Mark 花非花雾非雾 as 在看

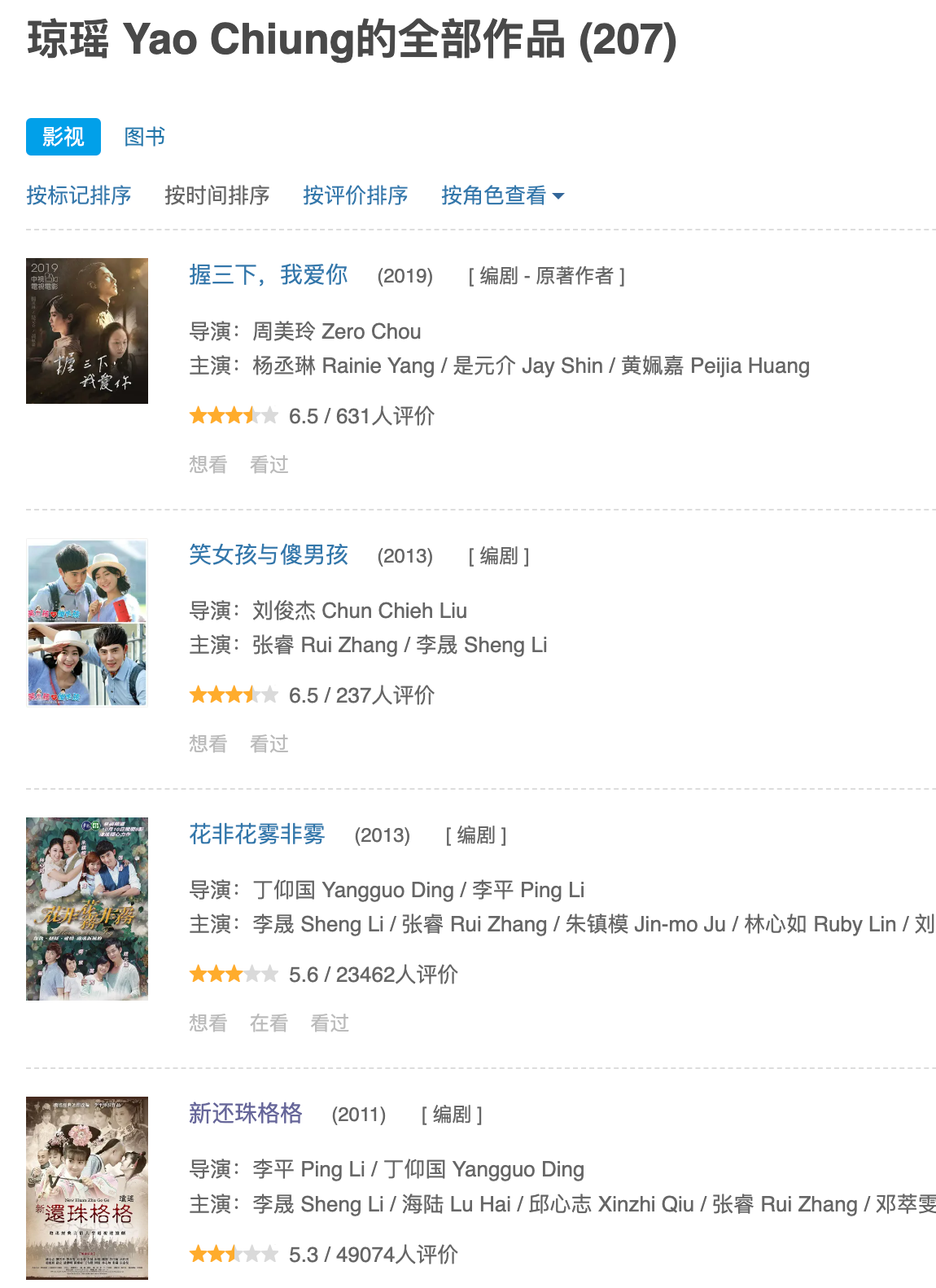(269, 1023)
